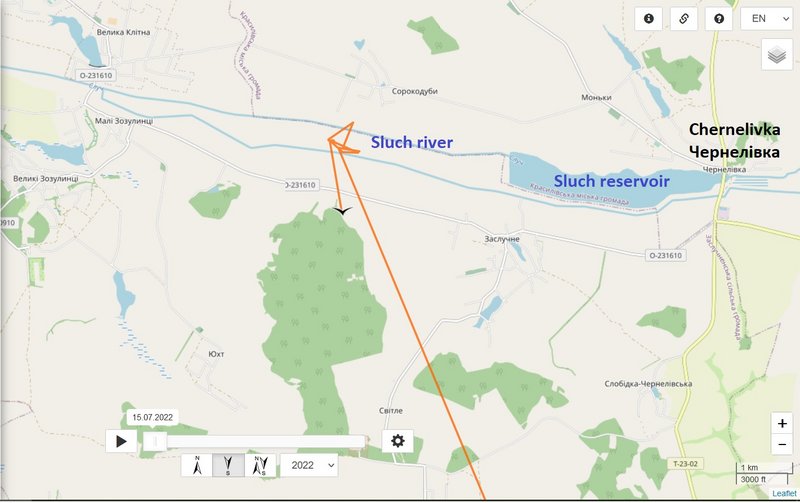This screenshot has width=800, height=503.
Task: Zoom in on the map
Action: pyautogui.click(x=782, y=423)
